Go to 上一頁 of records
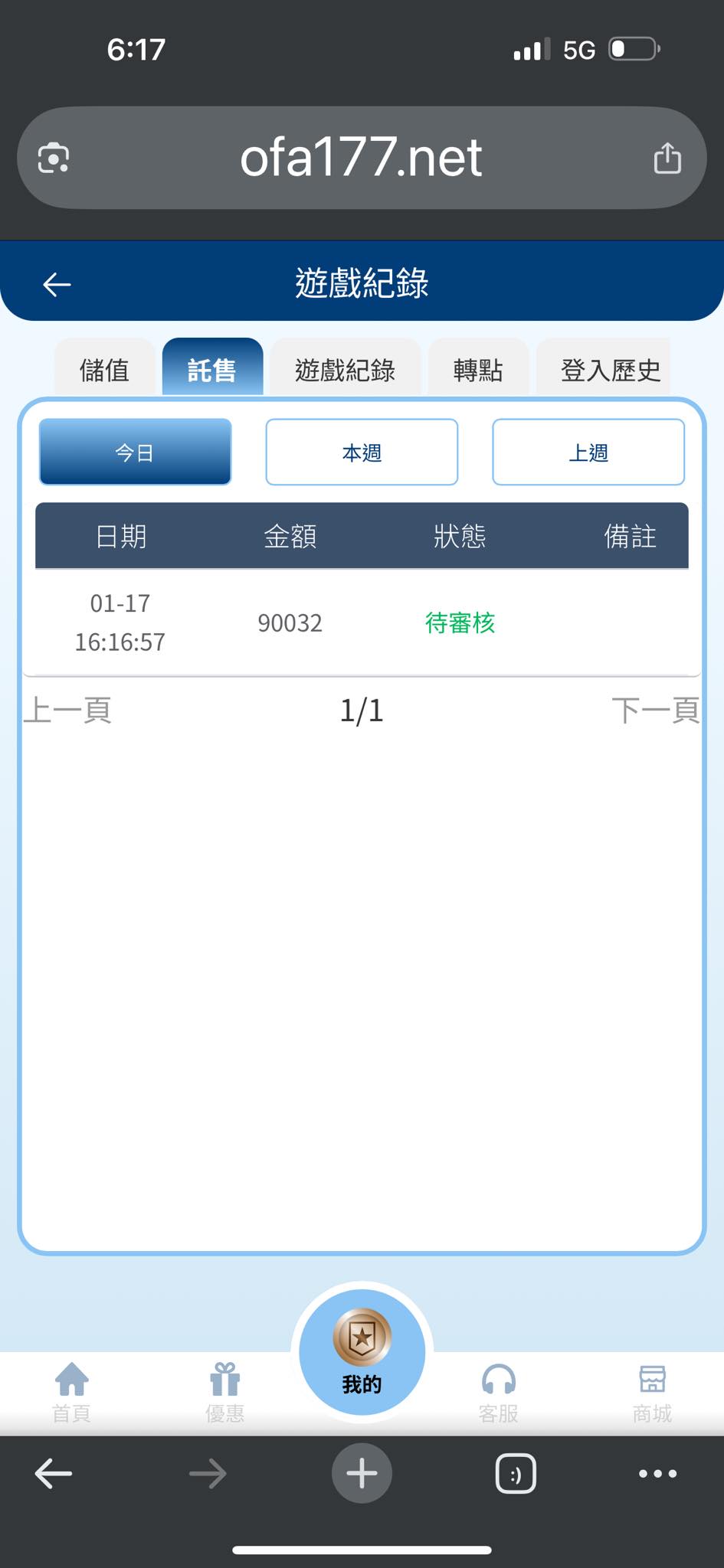 point(67,710)
